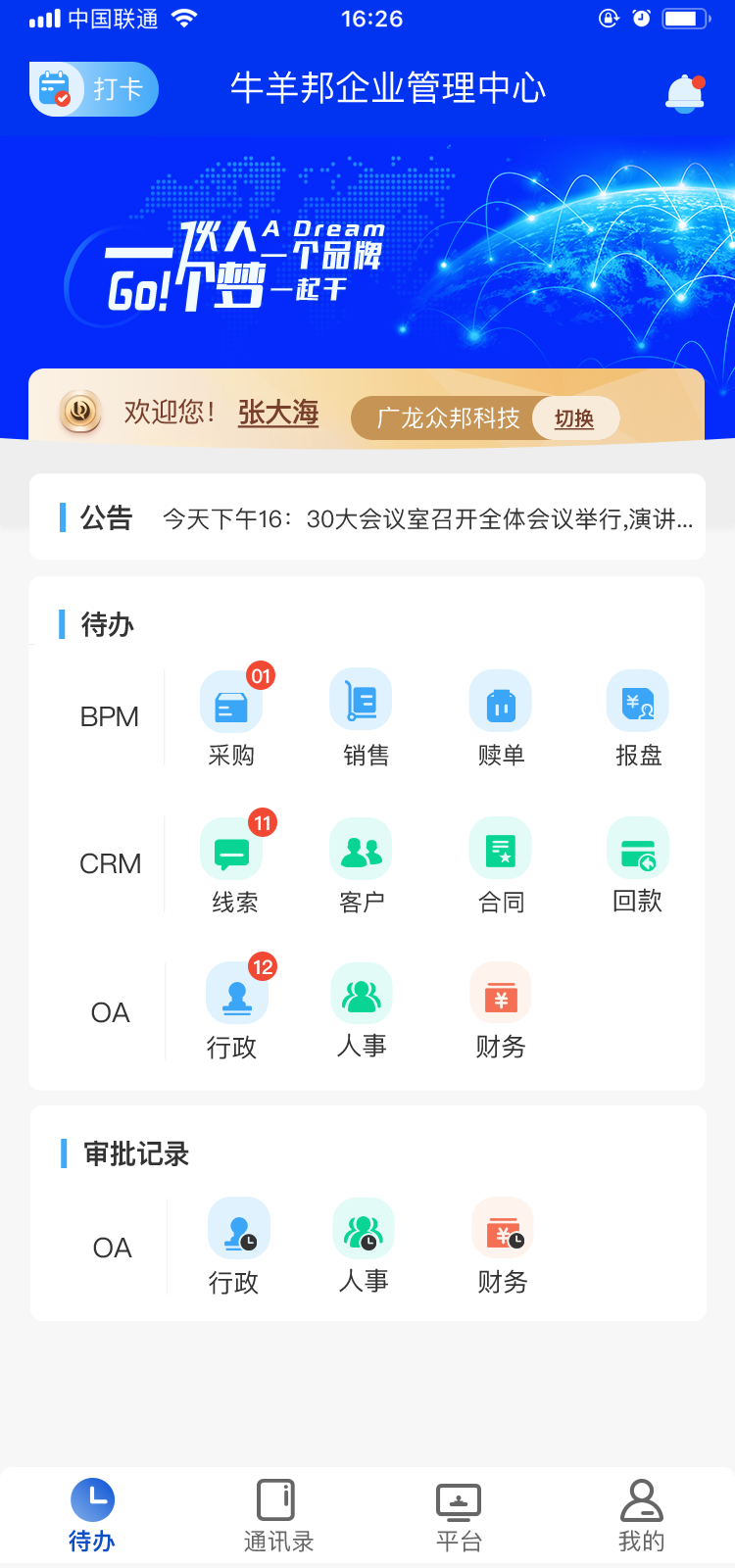Viewport: 735px width, 1568px height.
Task: Open the user name link 张大海
Action: point(278,413)
